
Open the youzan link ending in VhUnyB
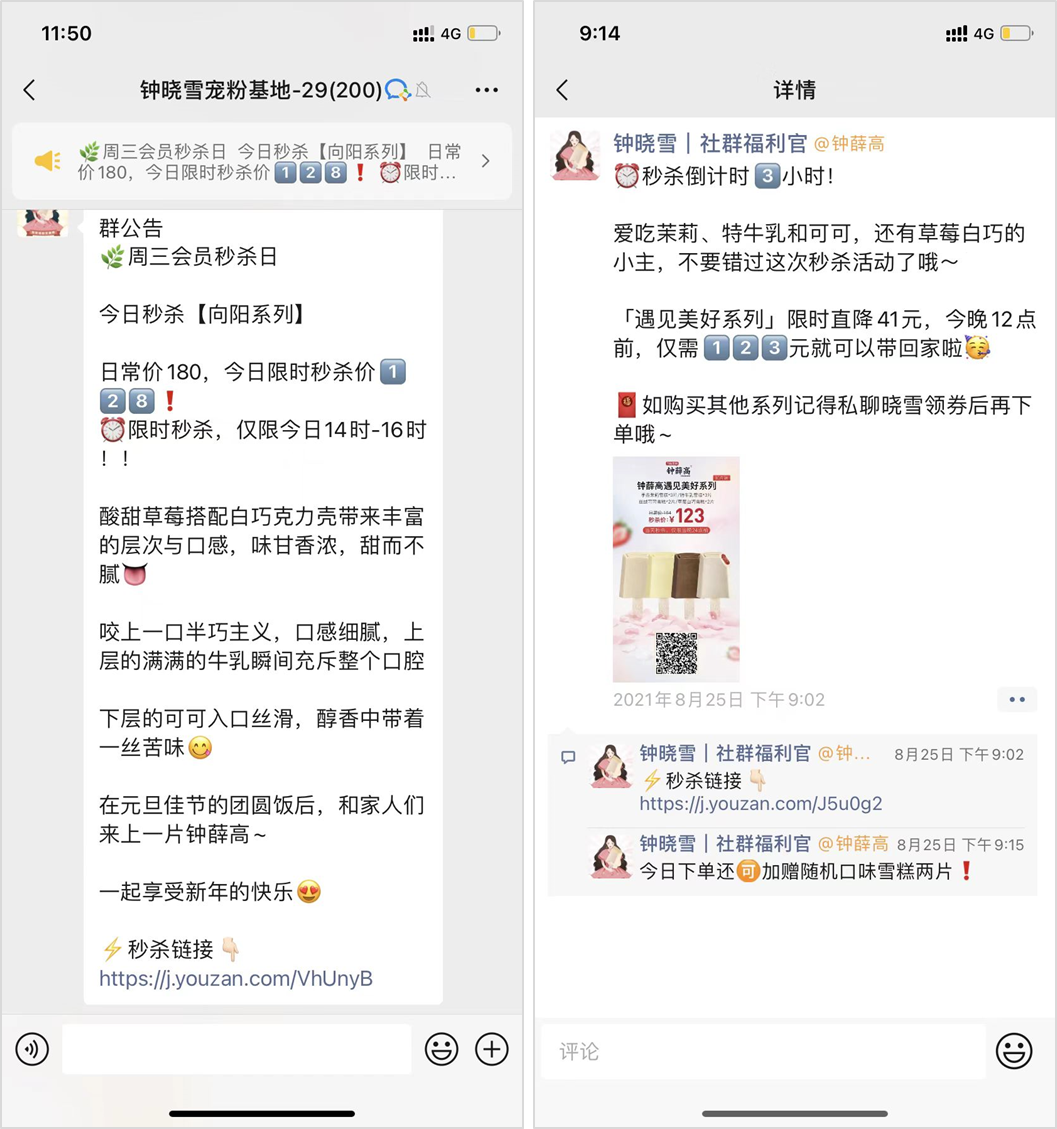[236, 979]
